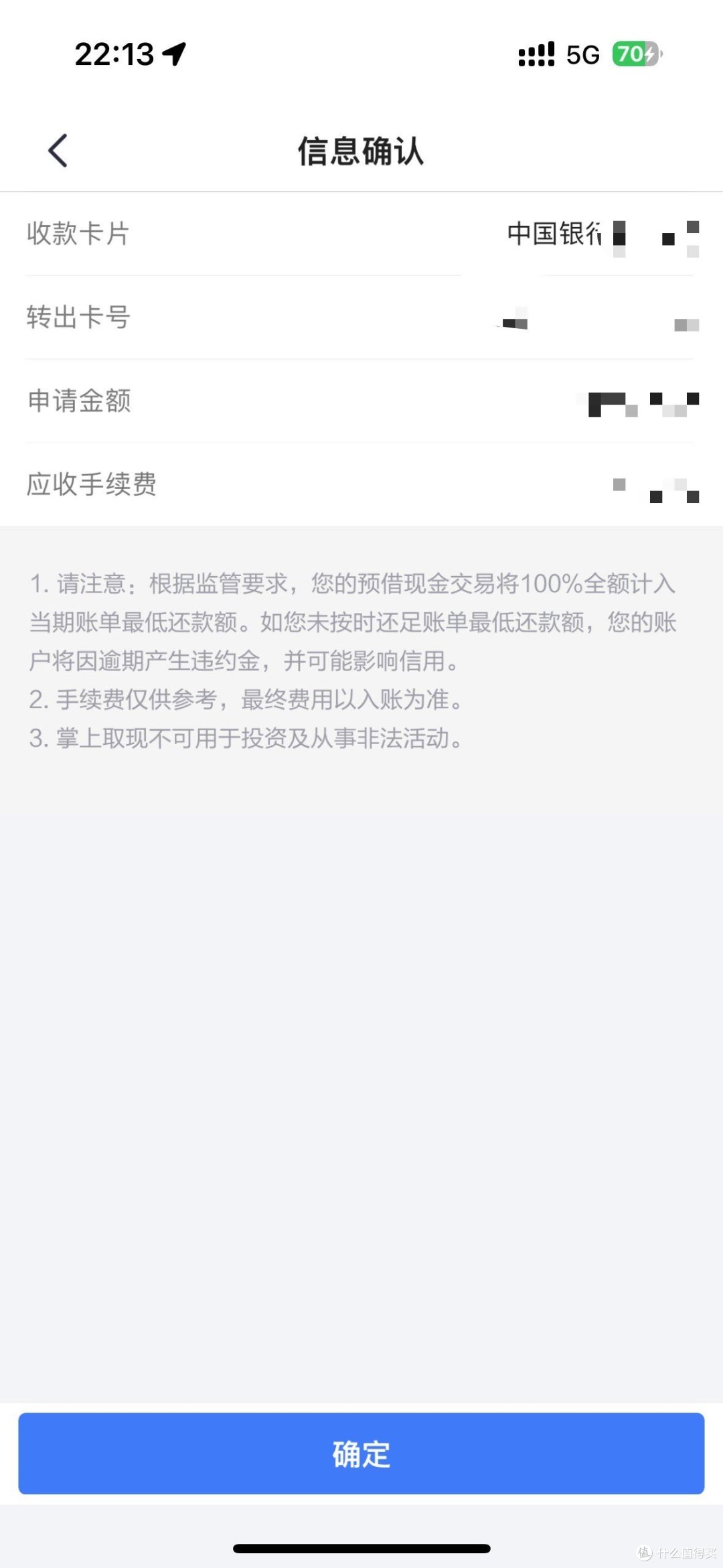
Task: Tap the back chevron arrow
Action: [x=58, y=150]
